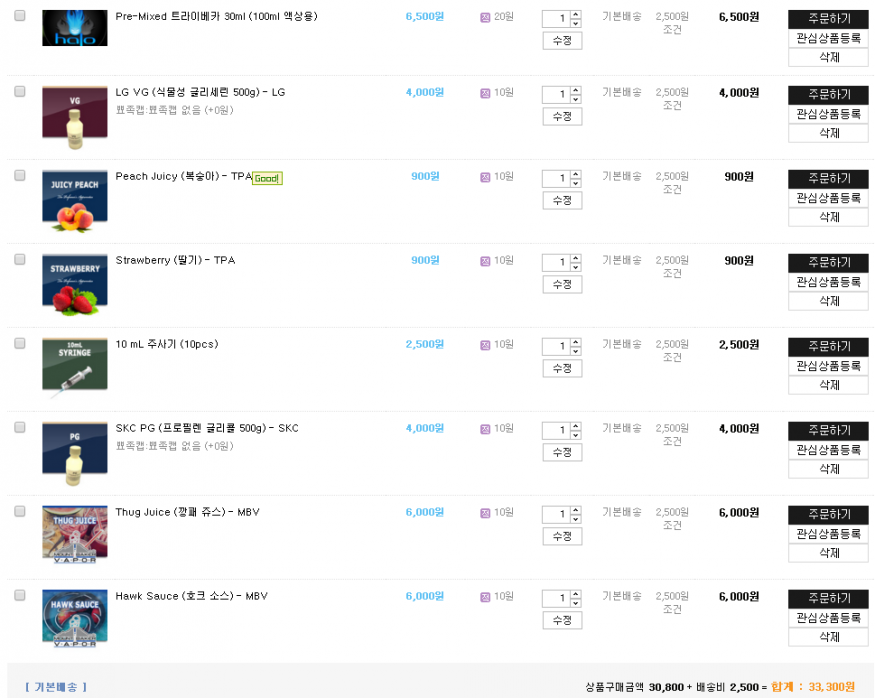Check the Peach Juicy item box
The width and height of the screenshot is (875, 698).
pyautogui.click(x=19, y=175)
